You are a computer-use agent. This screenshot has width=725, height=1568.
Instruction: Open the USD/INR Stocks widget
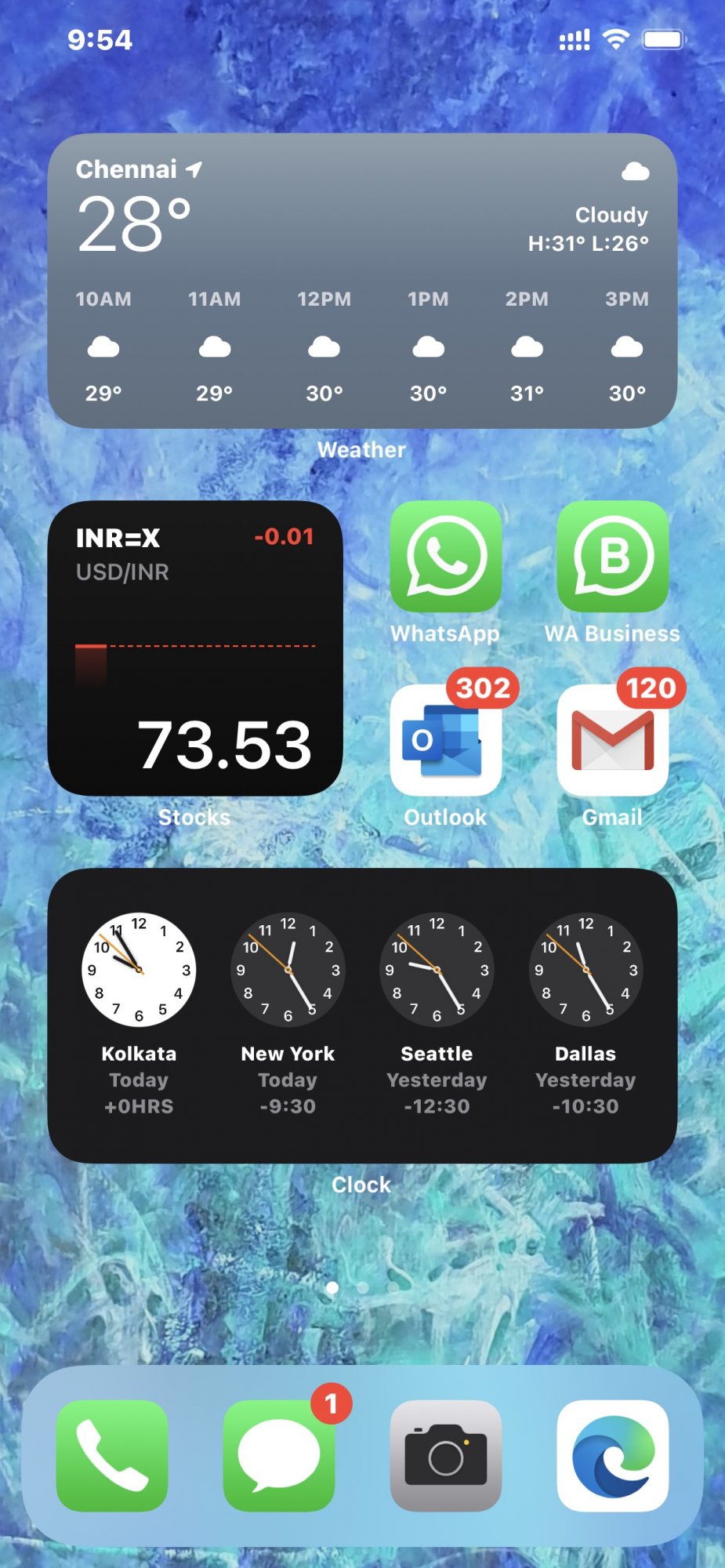coord(195,648)
